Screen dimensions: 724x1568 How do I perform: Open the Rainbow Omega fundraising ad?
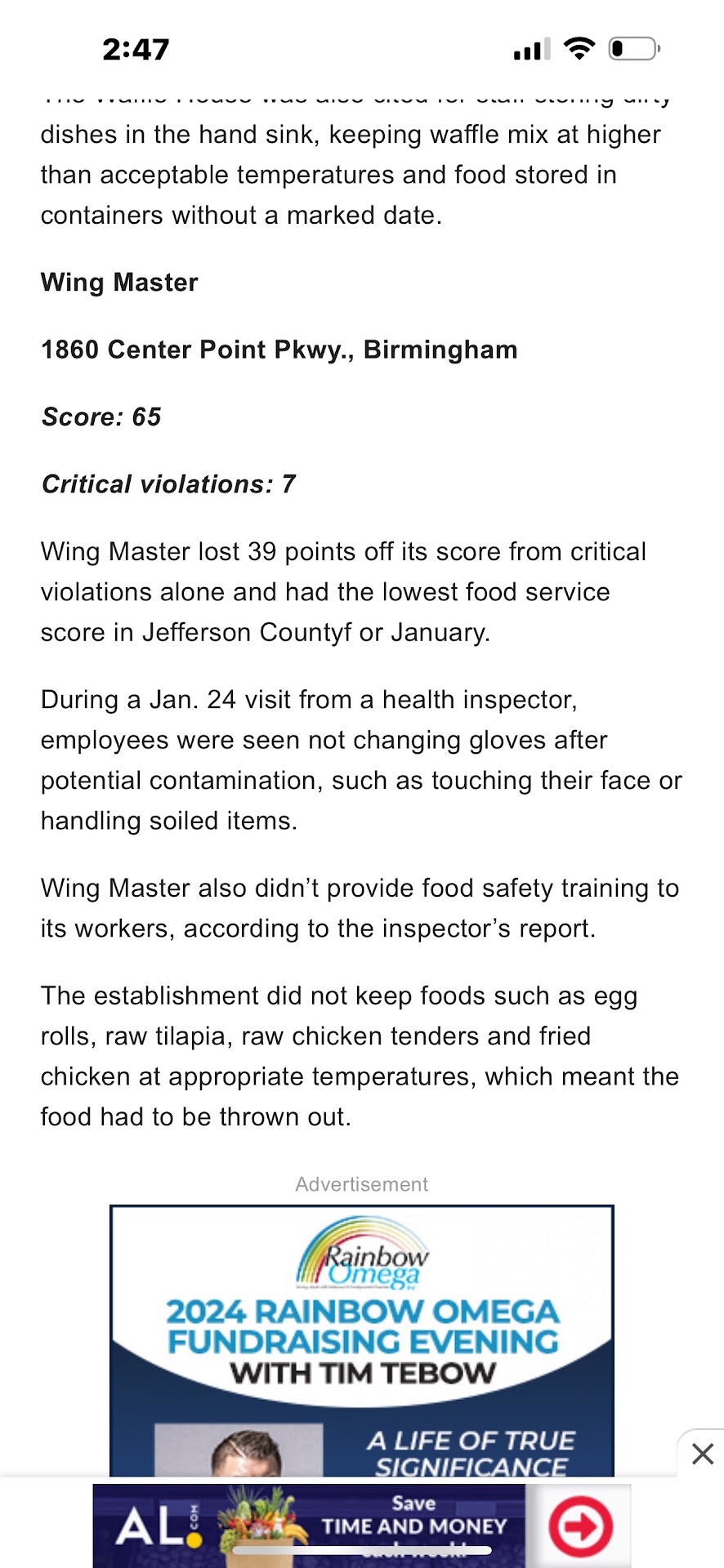click(x=362, y=1339)
